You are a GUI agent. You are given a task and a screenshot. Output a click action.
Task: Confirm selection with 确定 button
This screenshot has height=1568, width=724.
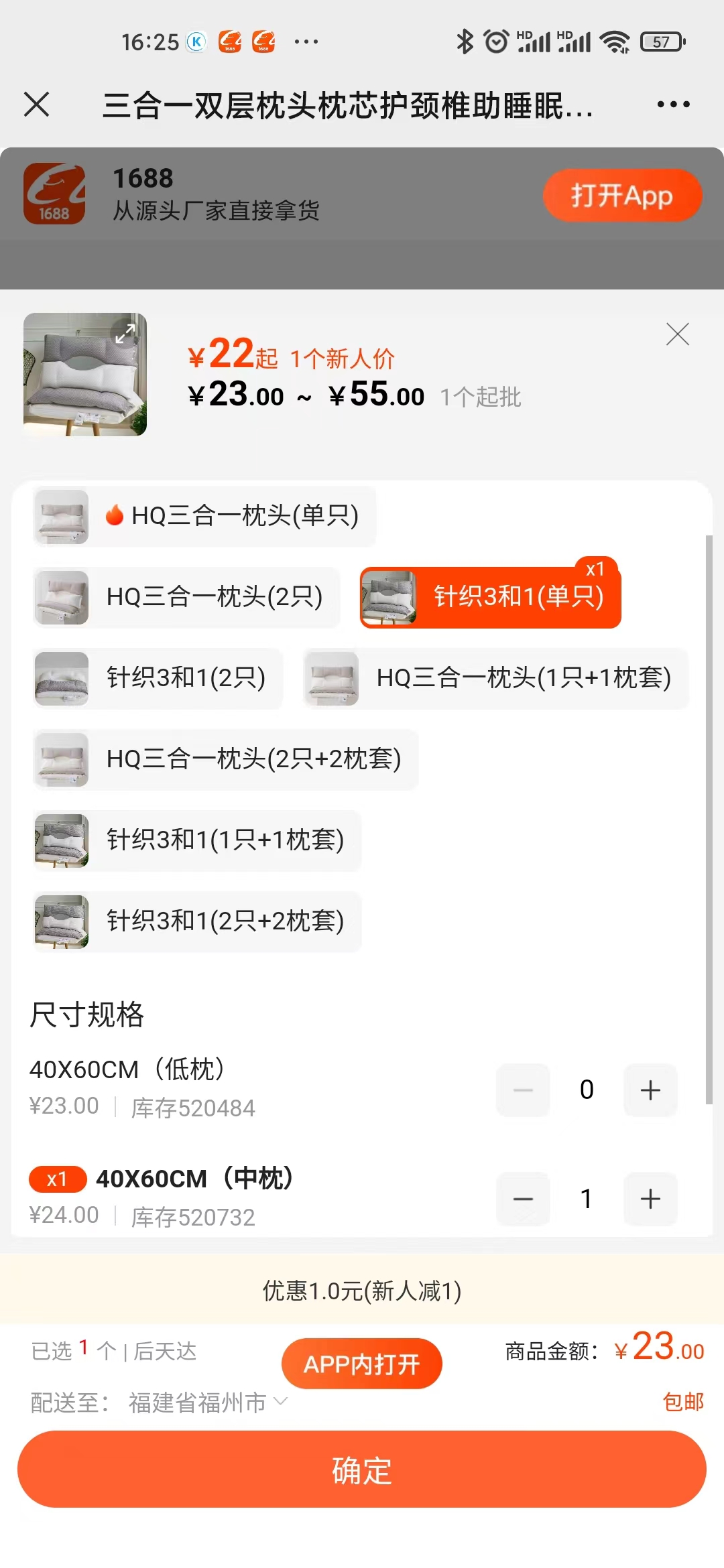(x=362, y=1469)
